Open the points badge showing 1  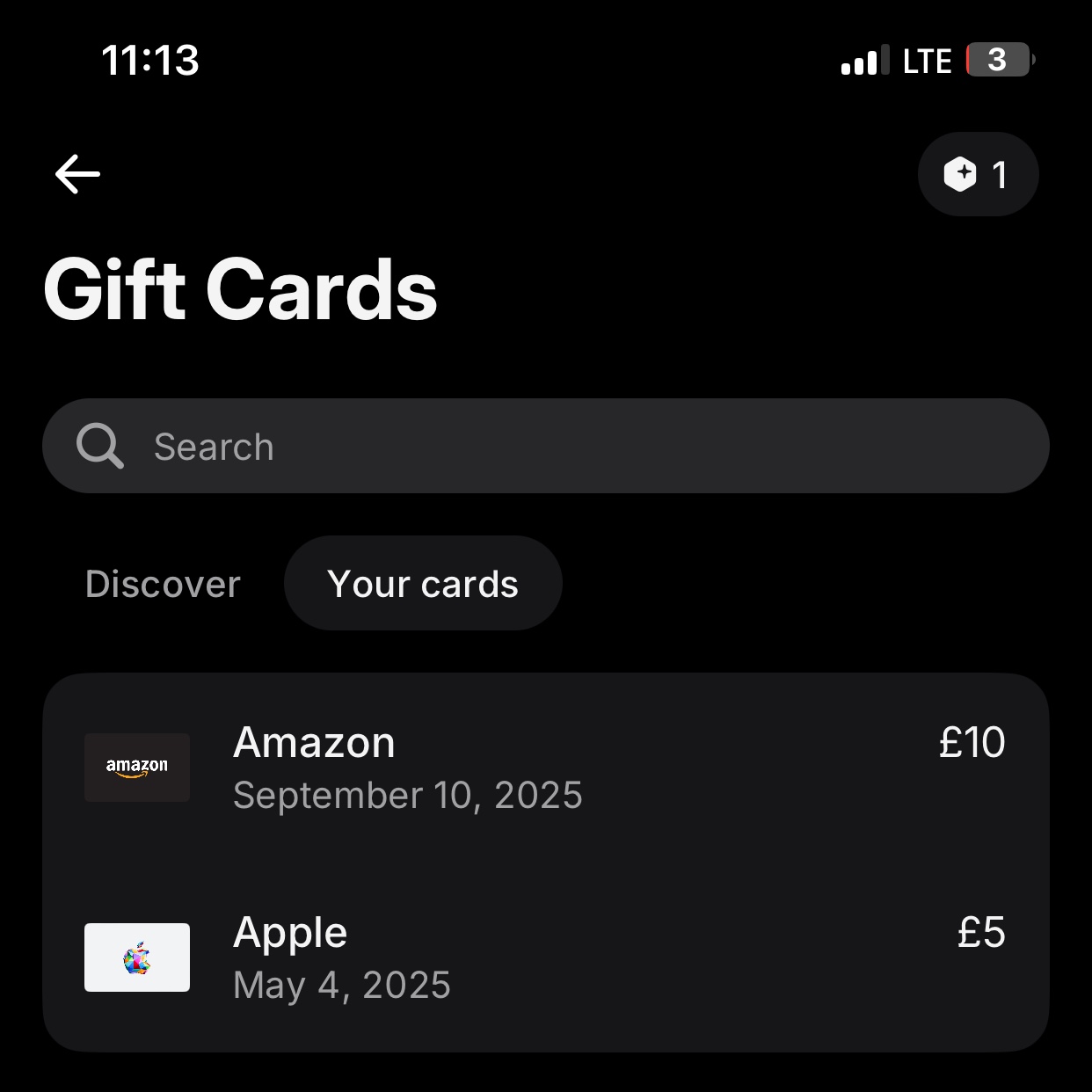978,174
